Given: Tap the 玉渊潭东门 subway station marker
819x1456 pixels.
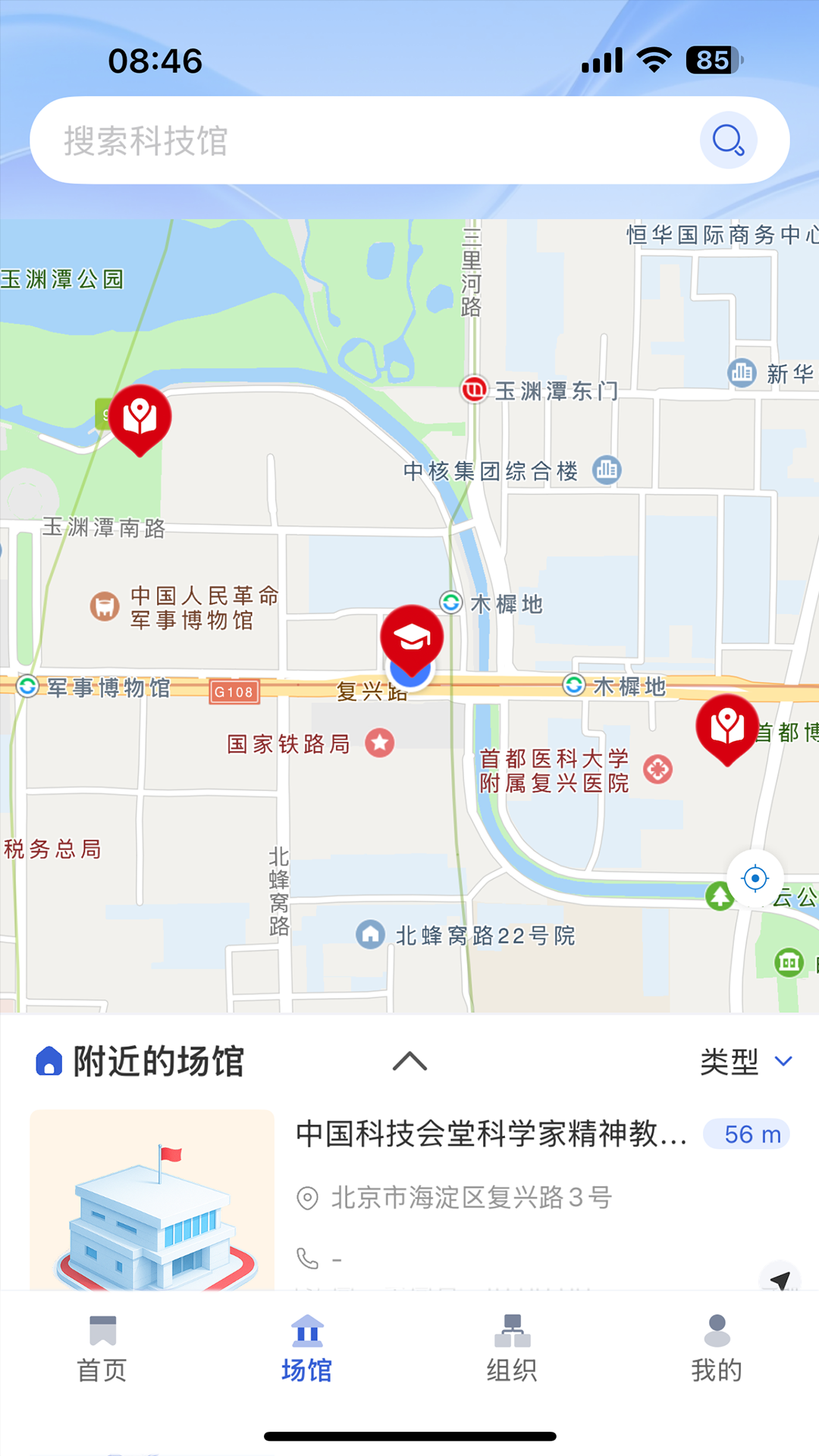Looking at the screenshot, I should pos(475,391).
